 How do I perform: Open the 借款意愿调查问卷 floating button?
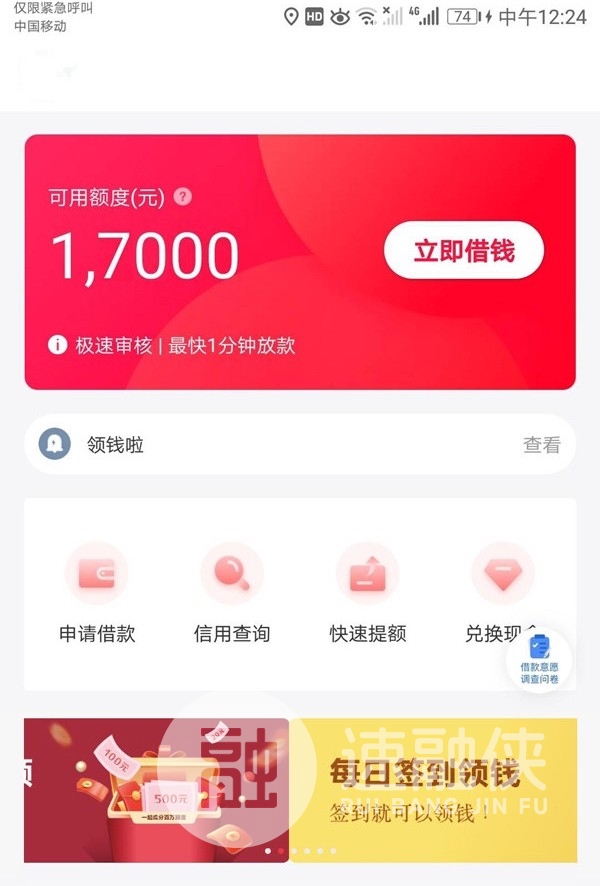tap(540, 658)
